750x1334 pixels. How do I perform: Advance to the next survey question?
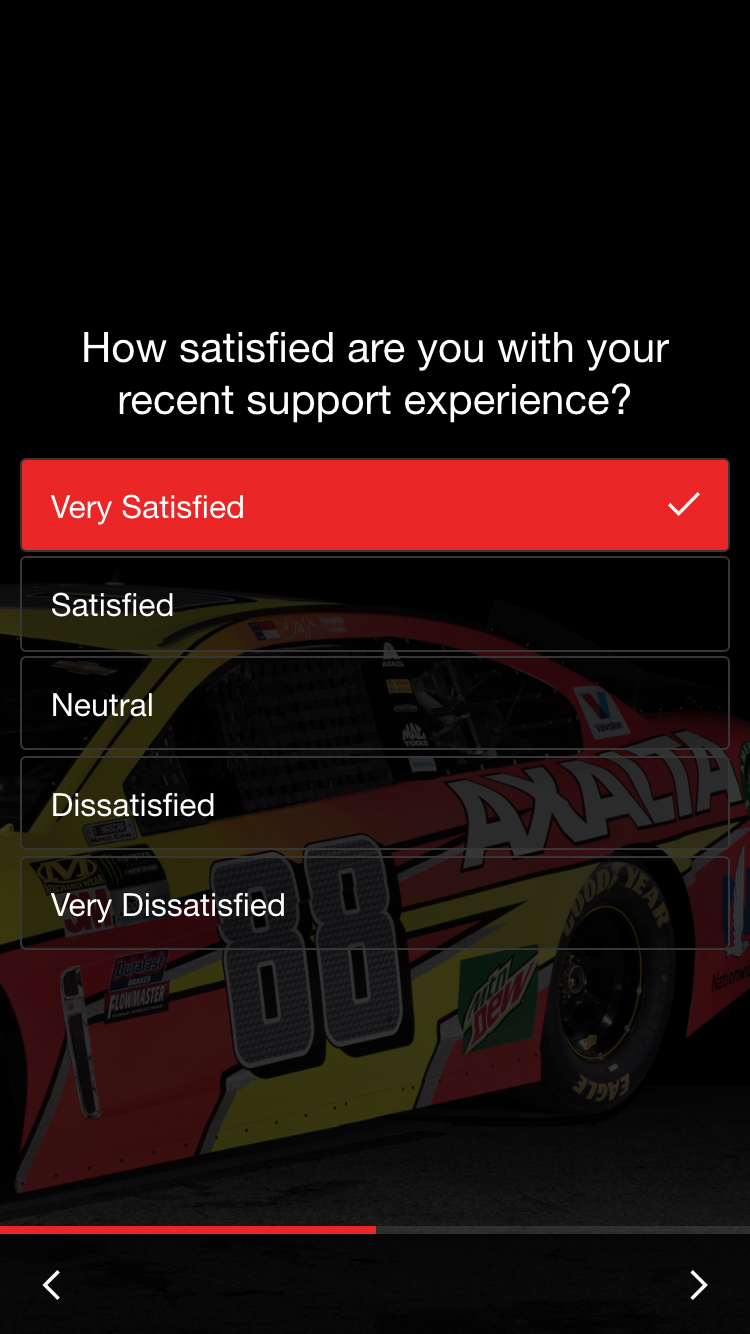tap(698, 1285)
